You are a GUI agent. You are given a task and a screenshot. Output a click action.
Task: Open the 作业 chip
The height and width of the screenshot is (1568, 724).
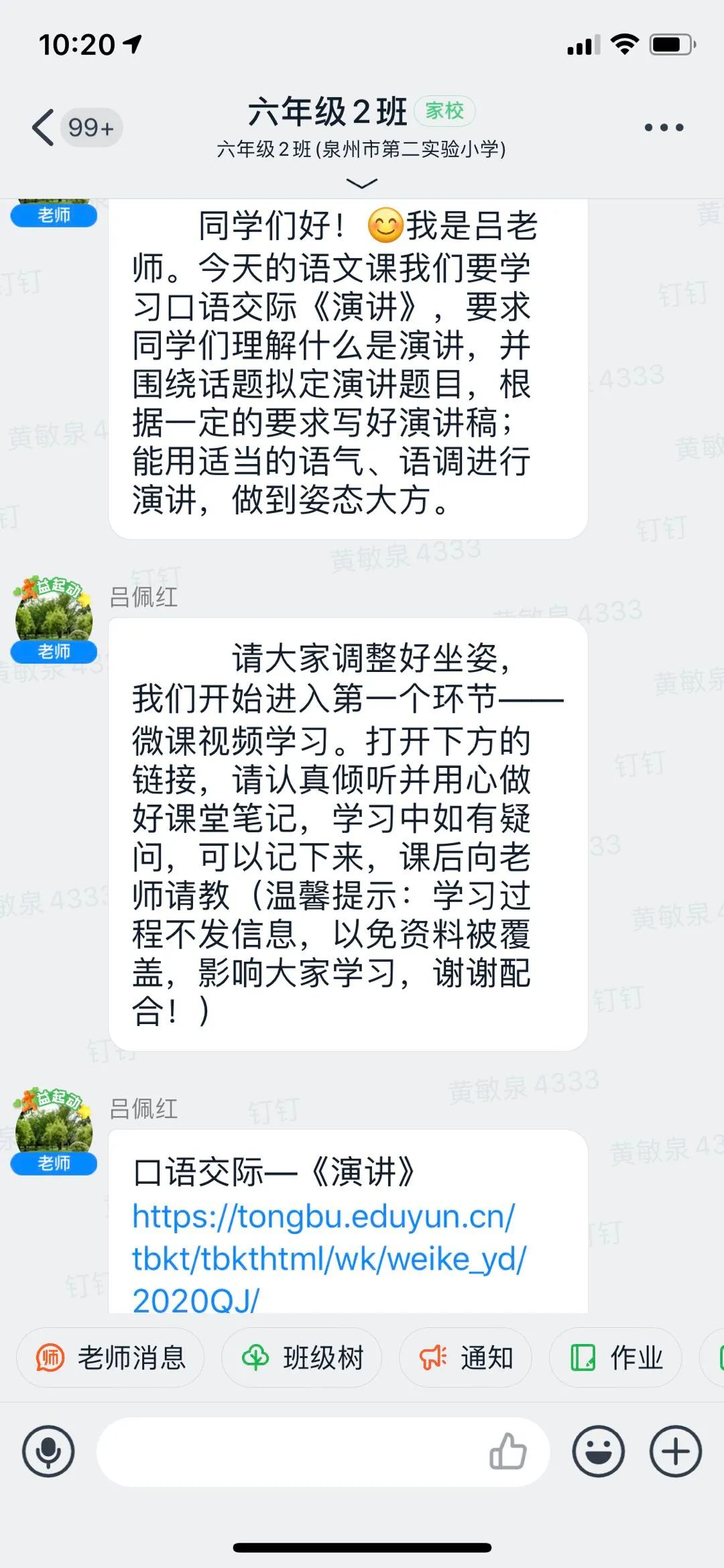pyautogui.click(x=615, y=1357)
